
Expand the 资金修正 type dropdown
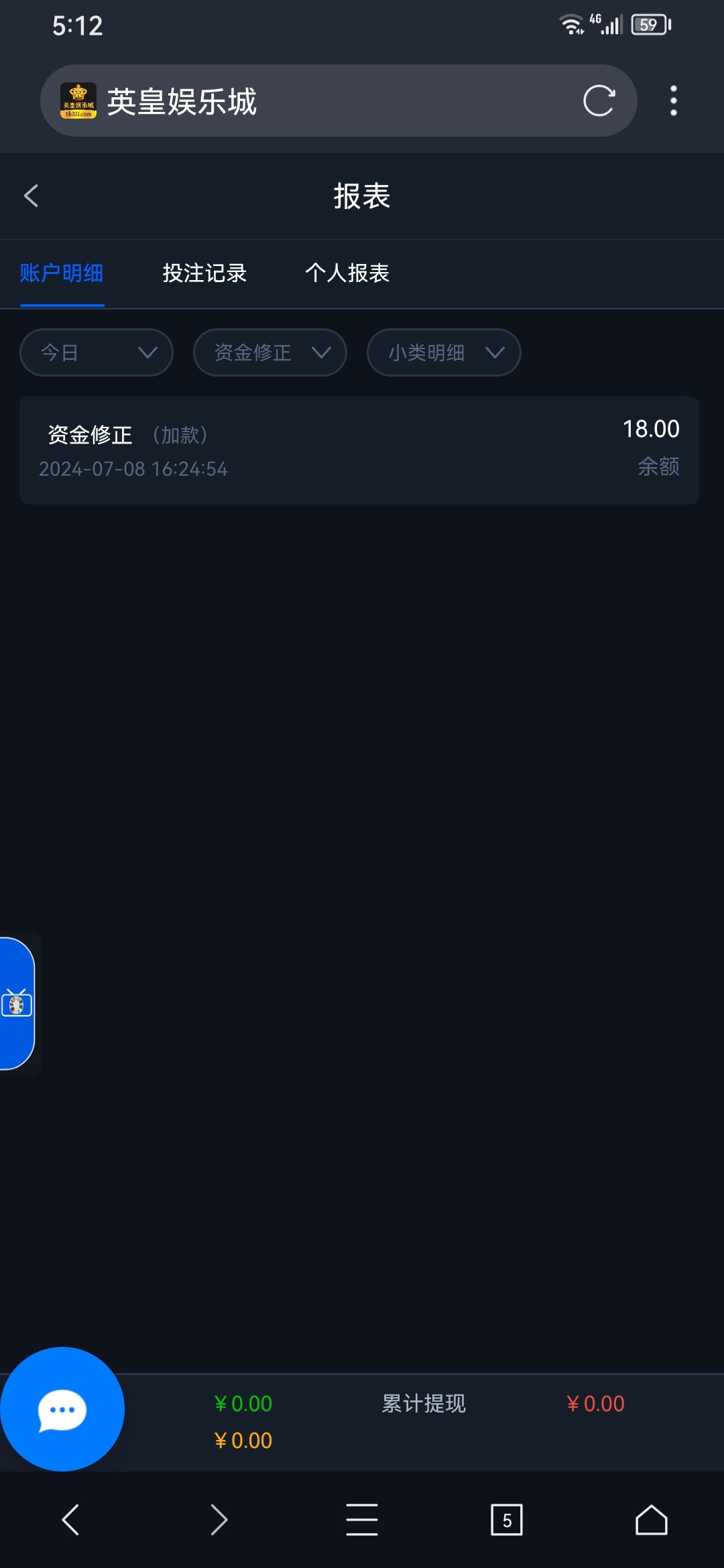(270, 352)
